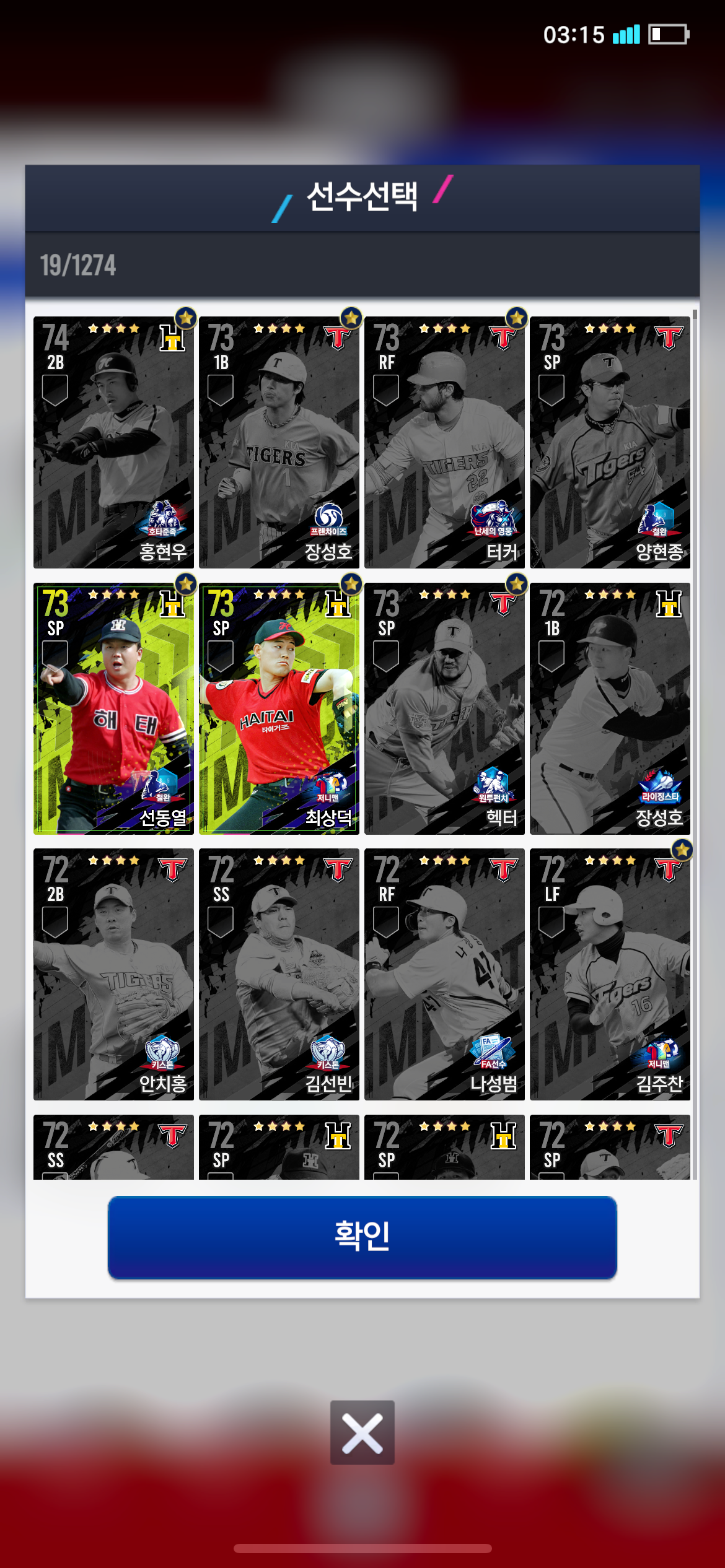The image size is (725, 1568).
Task: Select the 72 SS 김선빈 card
Action: click(279, 974)
